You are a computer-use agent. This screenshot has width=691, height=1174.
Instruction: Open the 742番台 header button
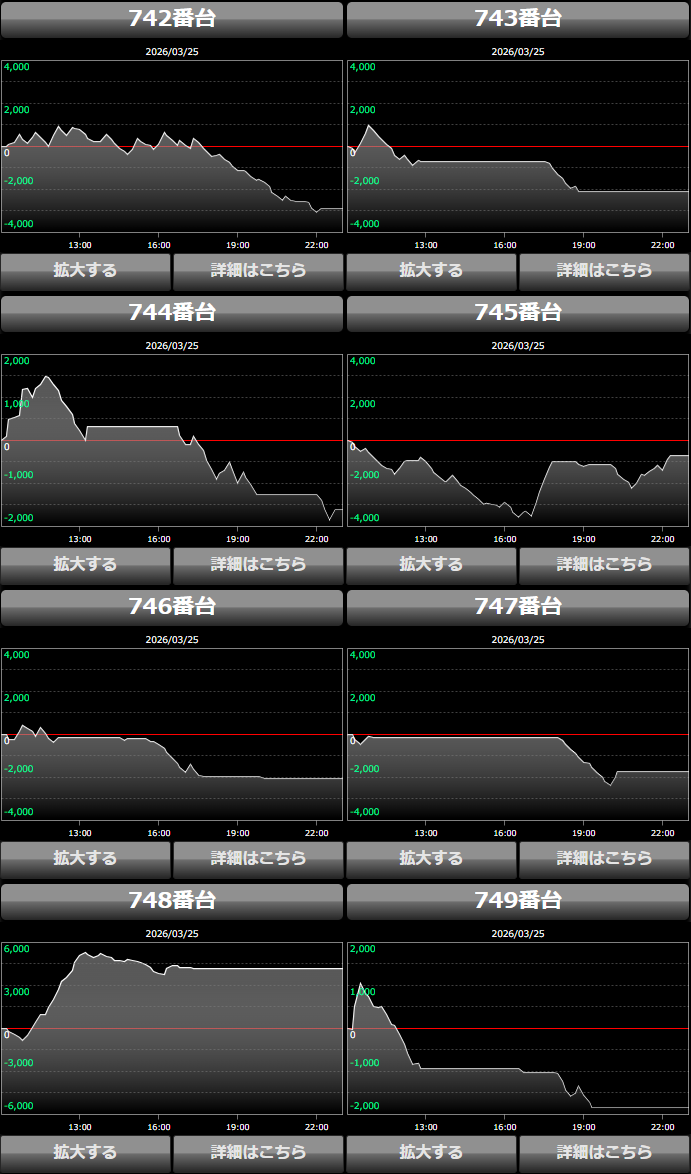click(172, 19)
